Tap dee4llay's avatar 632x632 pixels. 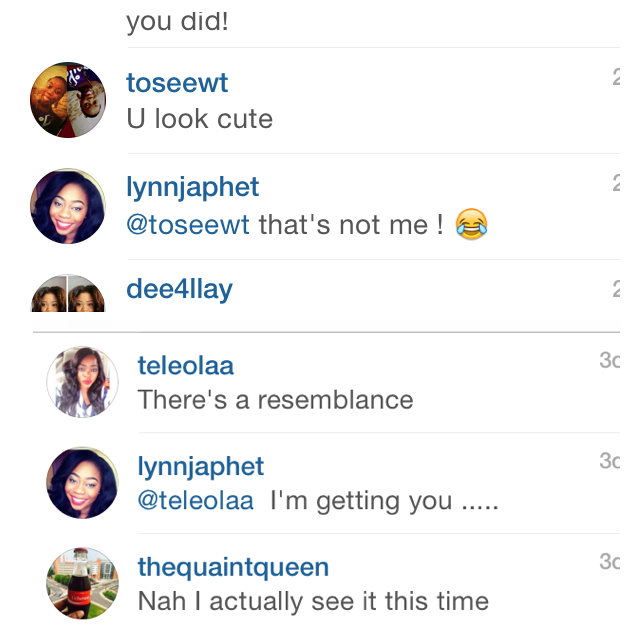click(x=68, y=294)
